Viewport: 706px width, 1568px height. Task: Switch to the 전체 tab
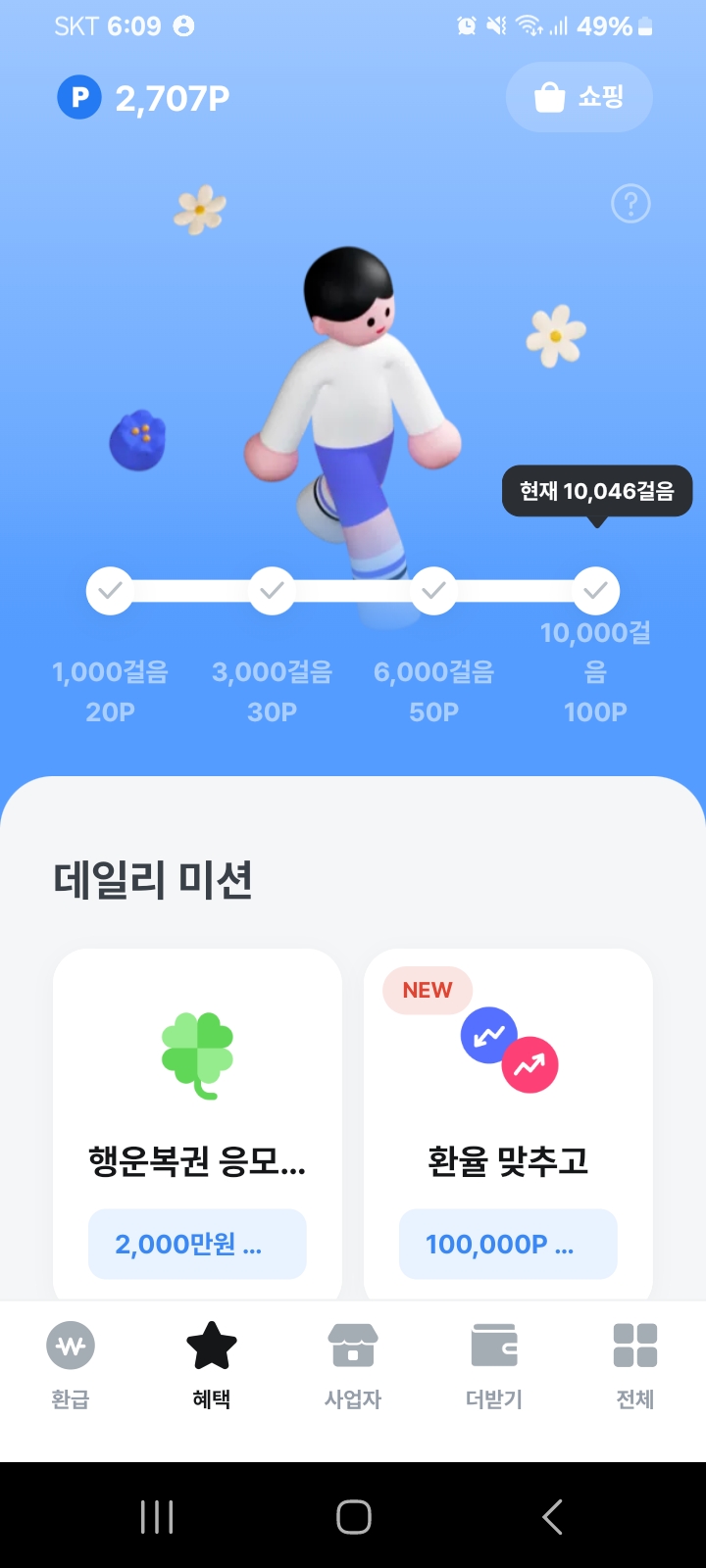tap(634, 1364)
